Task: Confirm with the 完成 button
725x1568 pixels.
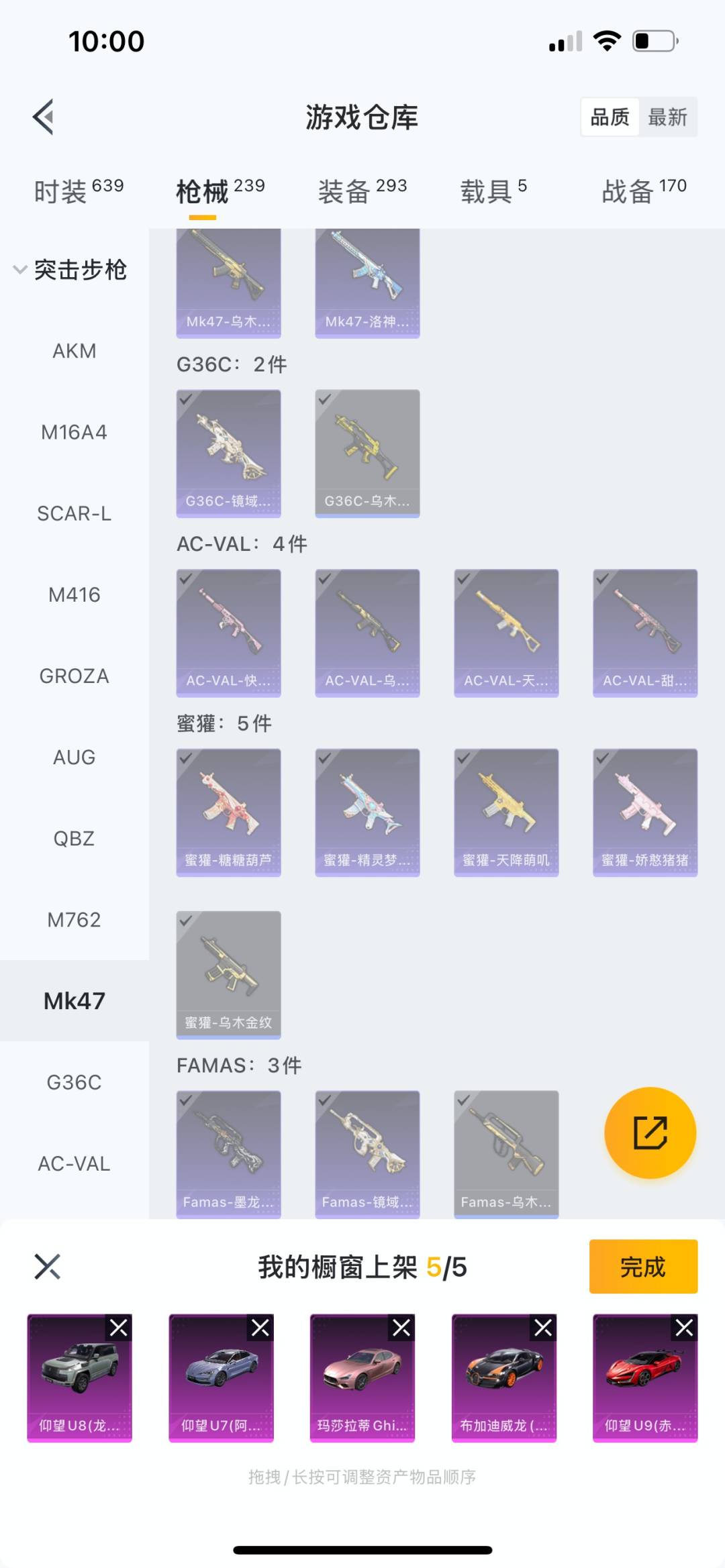Action: tap(642, 1267)
